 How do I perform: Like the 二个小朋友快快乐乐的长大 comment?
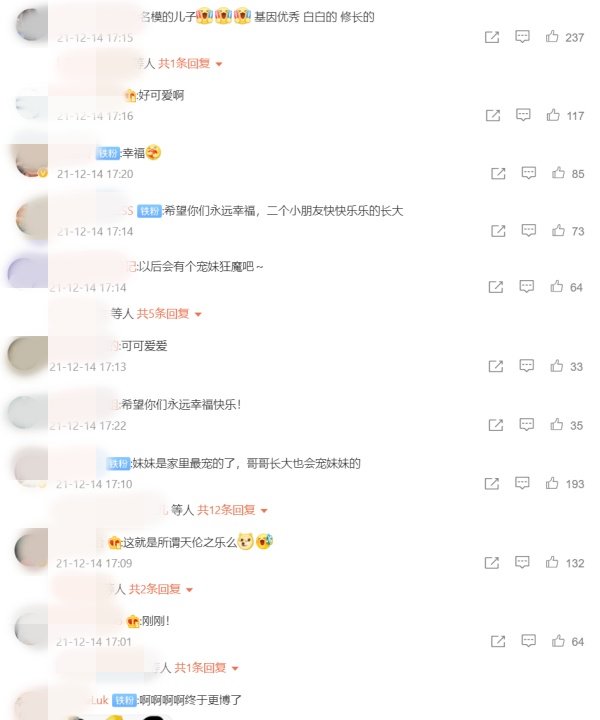pos(557,231)
